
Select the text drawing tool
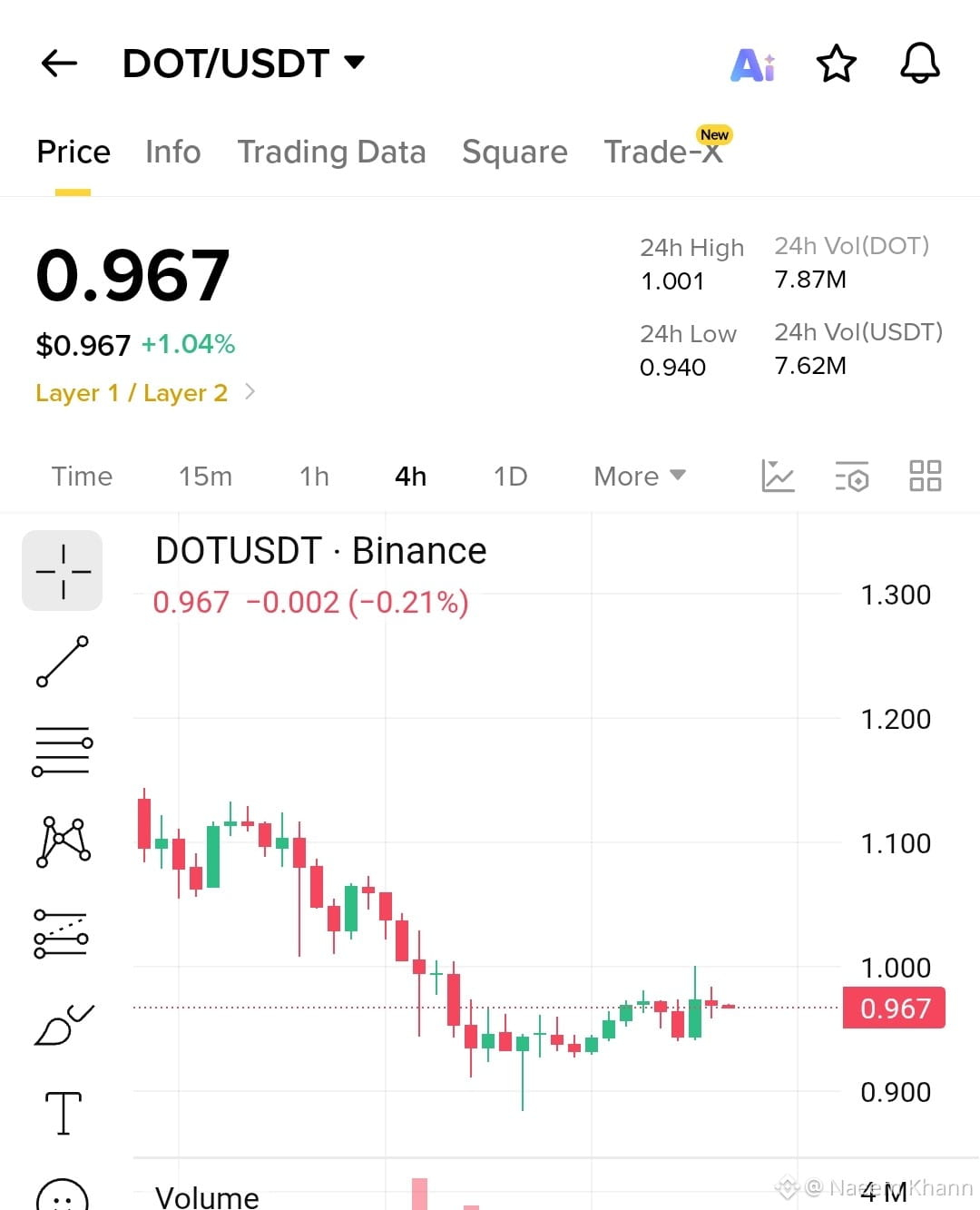[64, 1113]
